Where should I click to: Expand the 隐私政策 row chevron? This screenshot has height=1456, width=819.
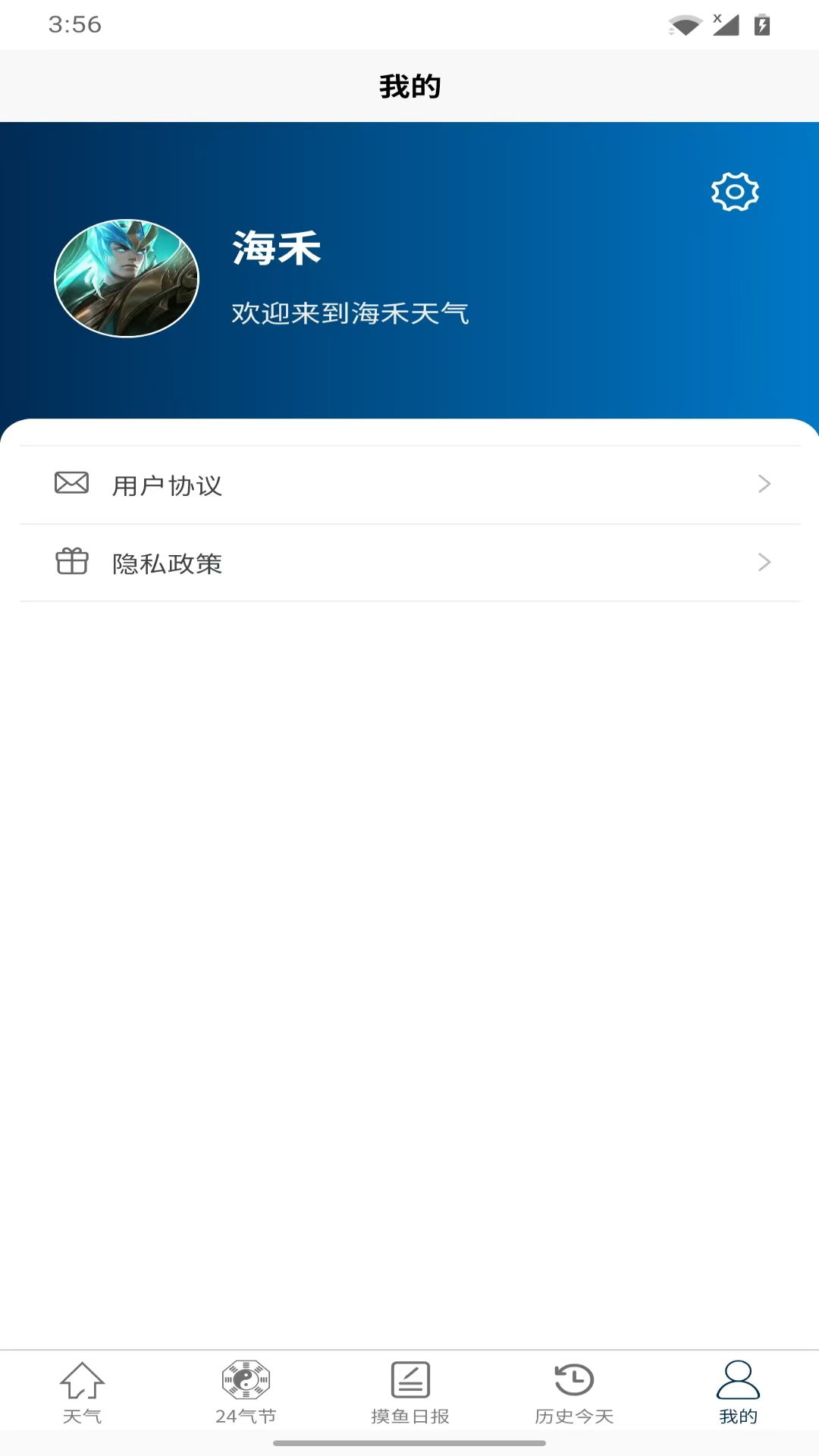765,562
